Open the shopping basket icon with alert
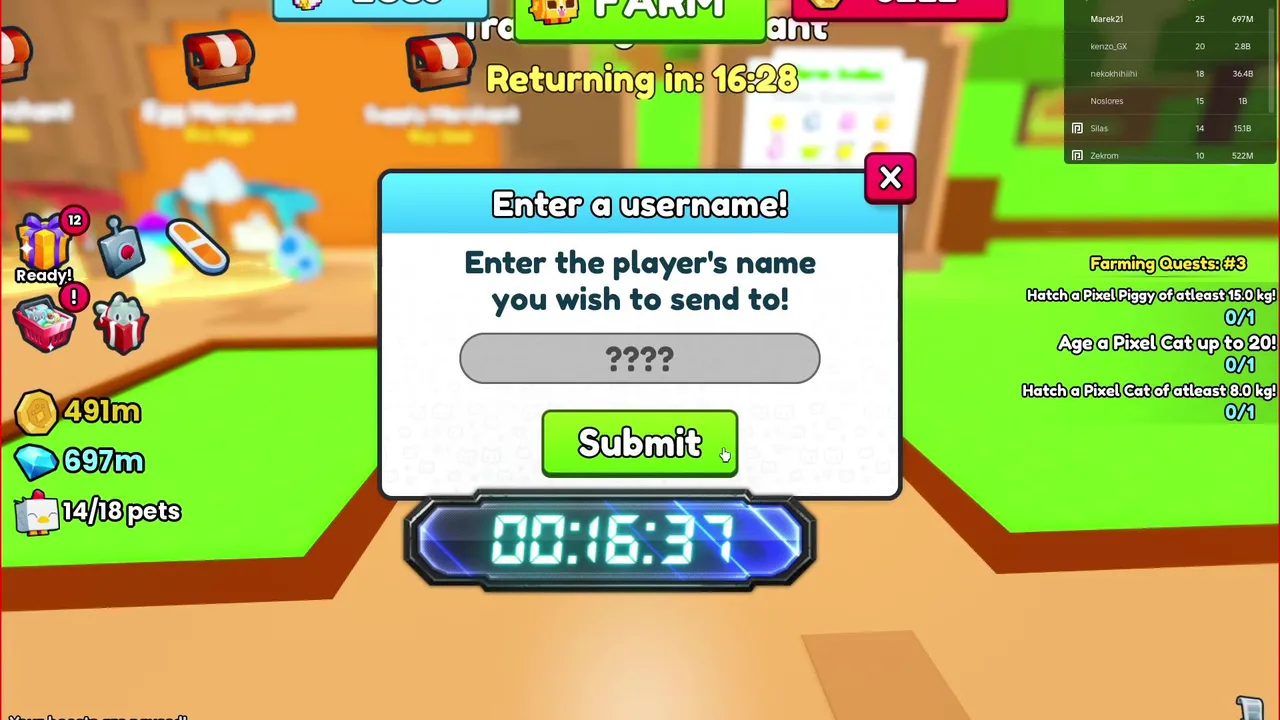This screenshot has height=720, width=1280. 45,324
